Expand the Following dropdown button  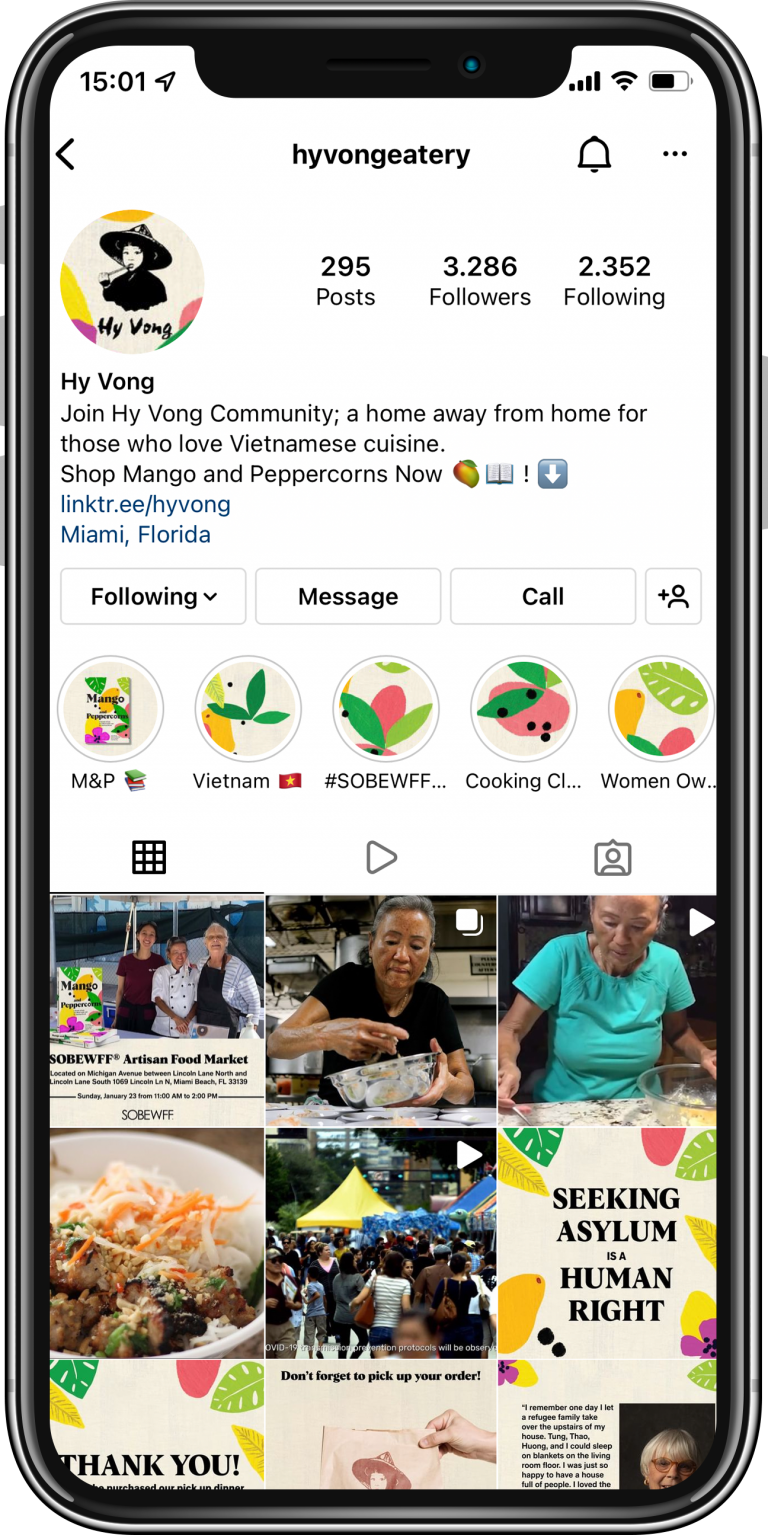coord(153,597)
